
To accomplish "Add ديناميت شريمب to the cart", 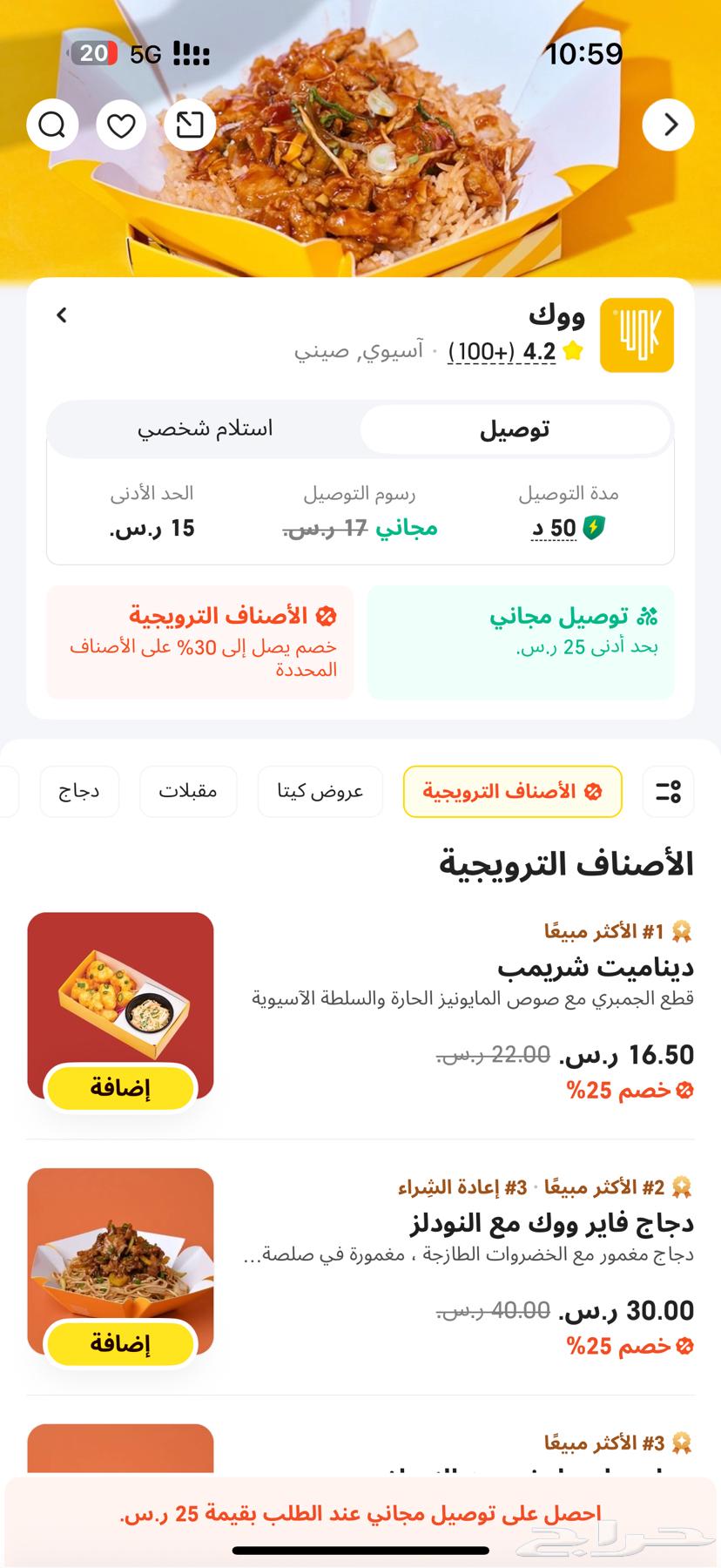I will (120, 1088).
